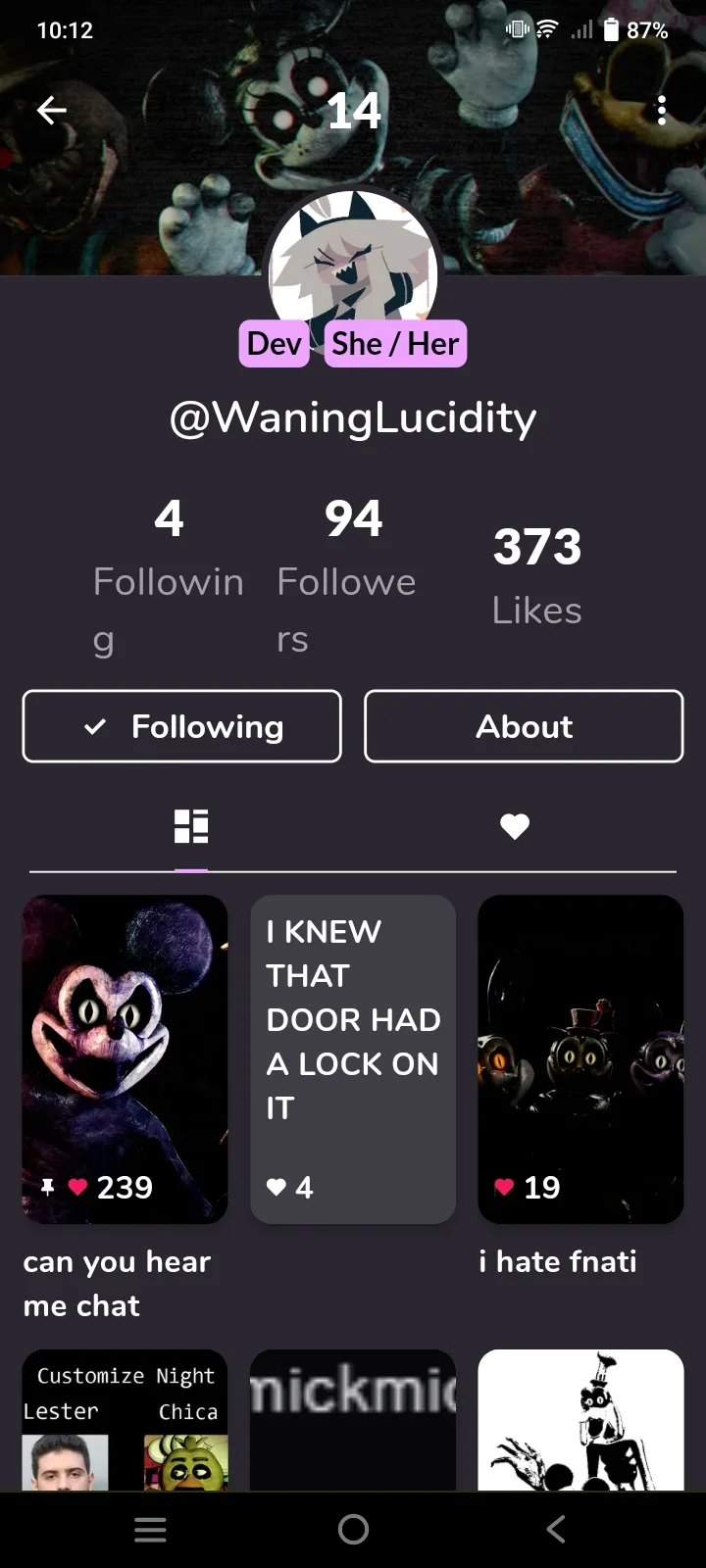This screenshot has height=1568, width=706.
Task: Open the 'i hate fnati' post
Action: (x=580, y=1058)
